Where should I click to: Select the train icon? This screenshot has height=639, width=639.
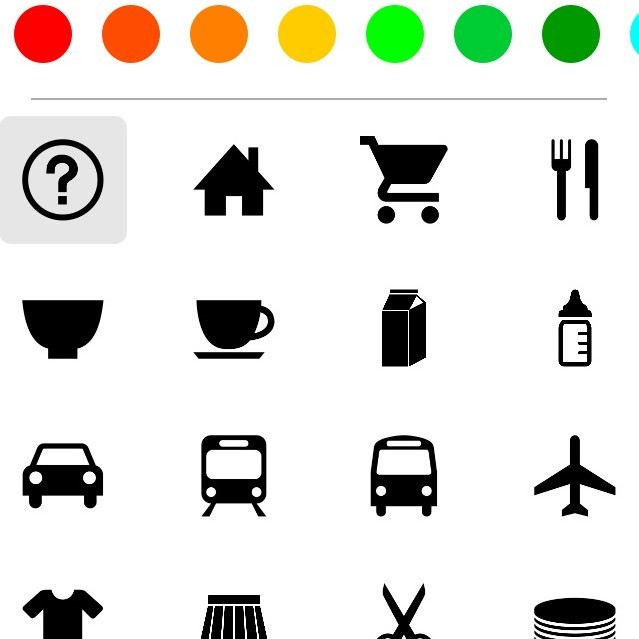(234, 475)
